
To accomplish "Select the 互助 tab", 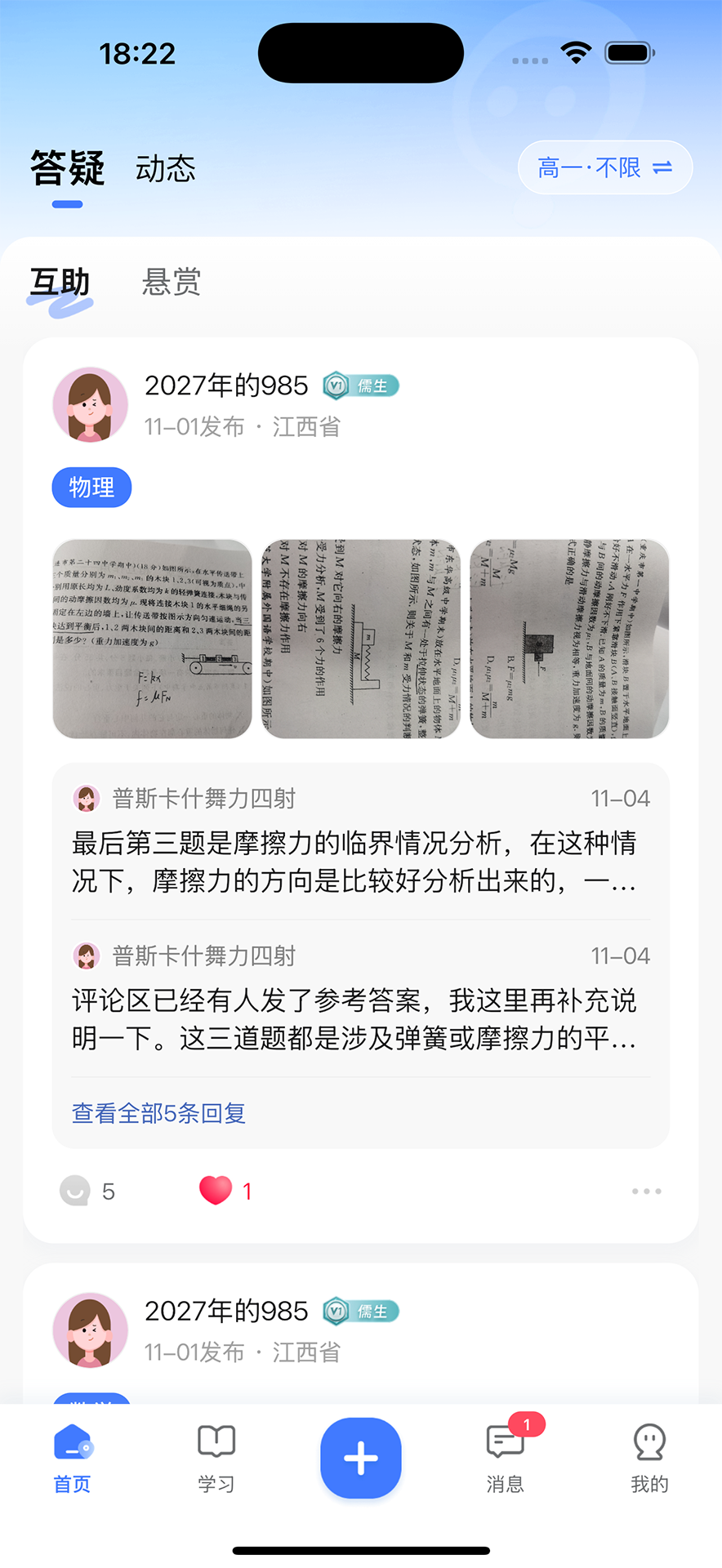I will tap(60, 283).
